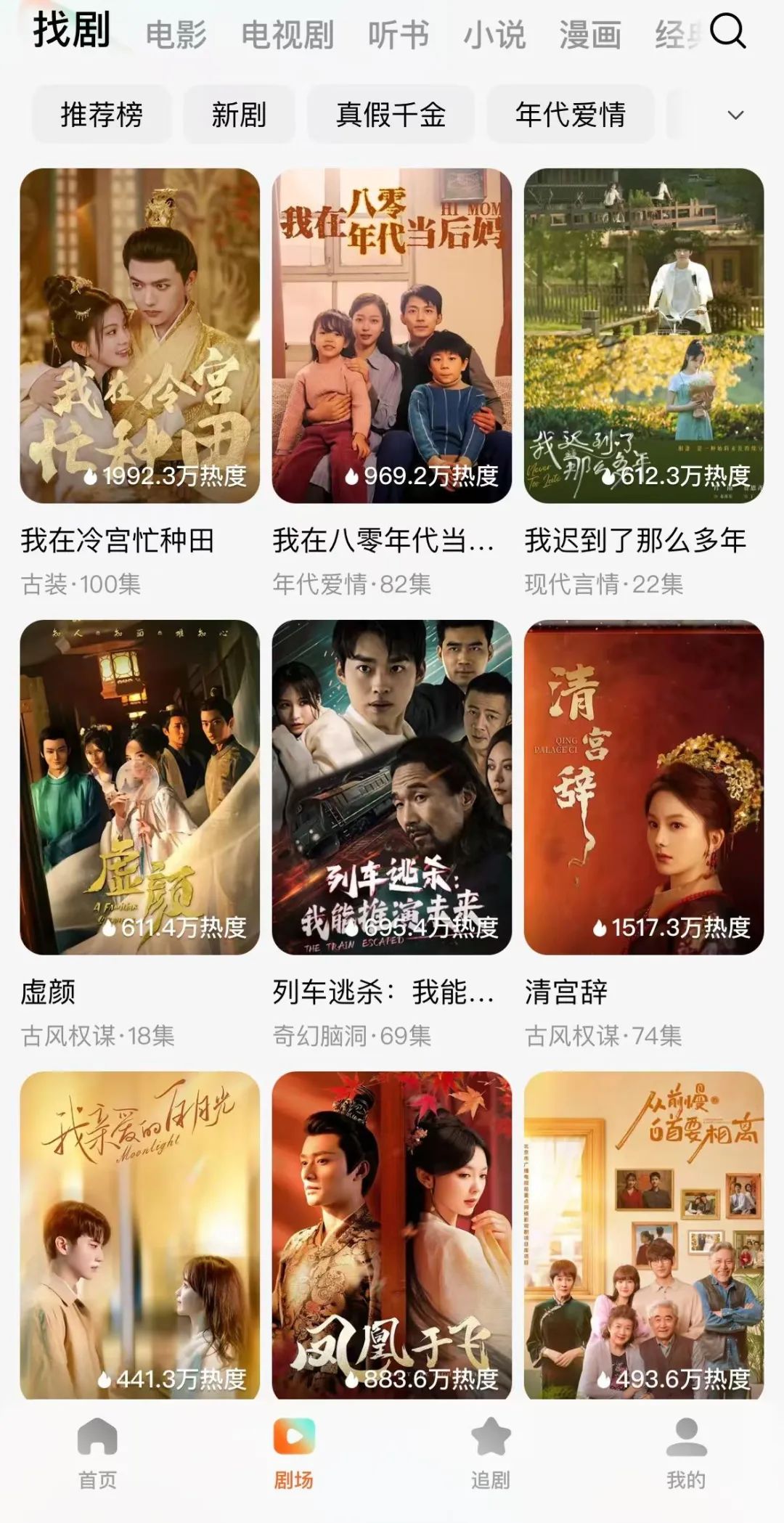Filter by 新剧 chip
784x1523 pixels.
(239, 115)
